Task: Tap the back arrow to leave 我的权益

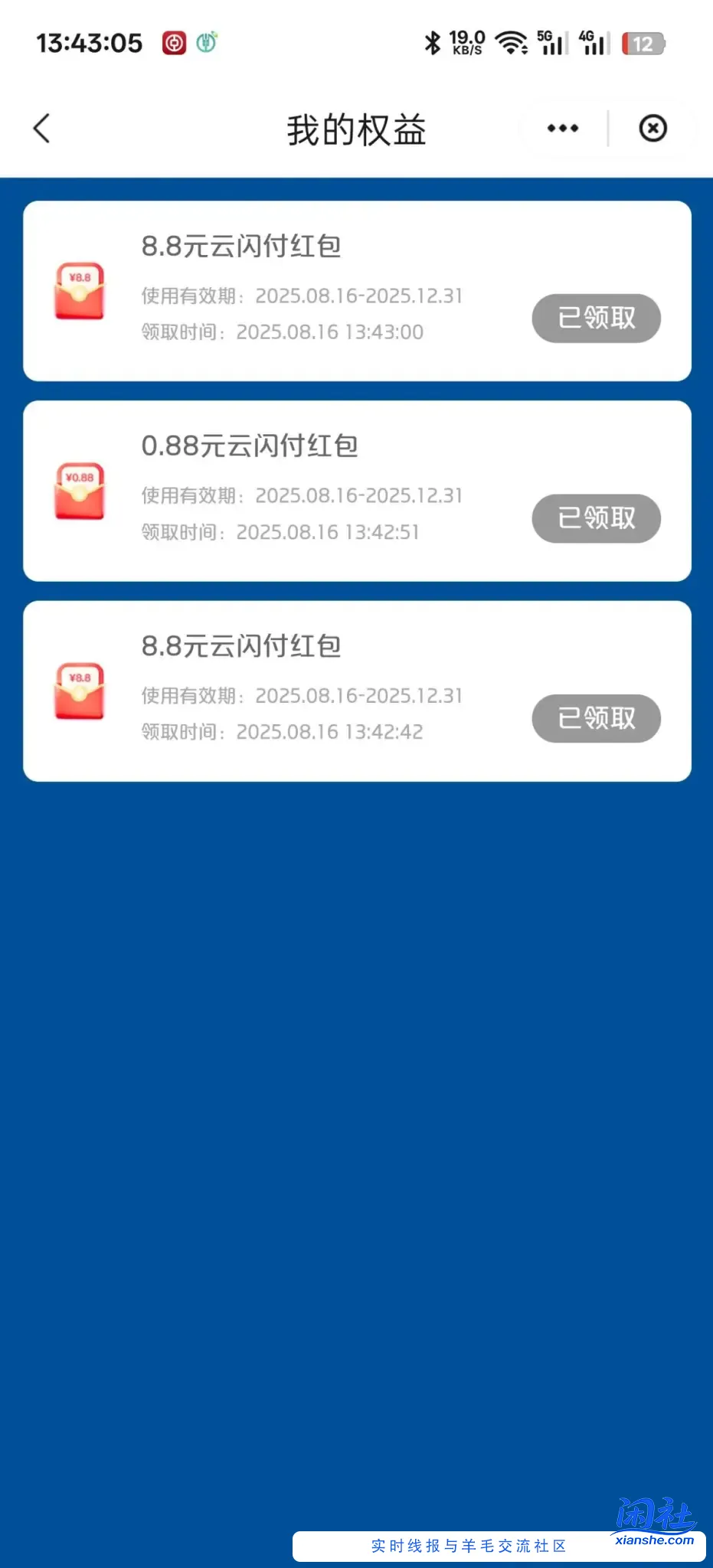Action: [x=41, y=129]
